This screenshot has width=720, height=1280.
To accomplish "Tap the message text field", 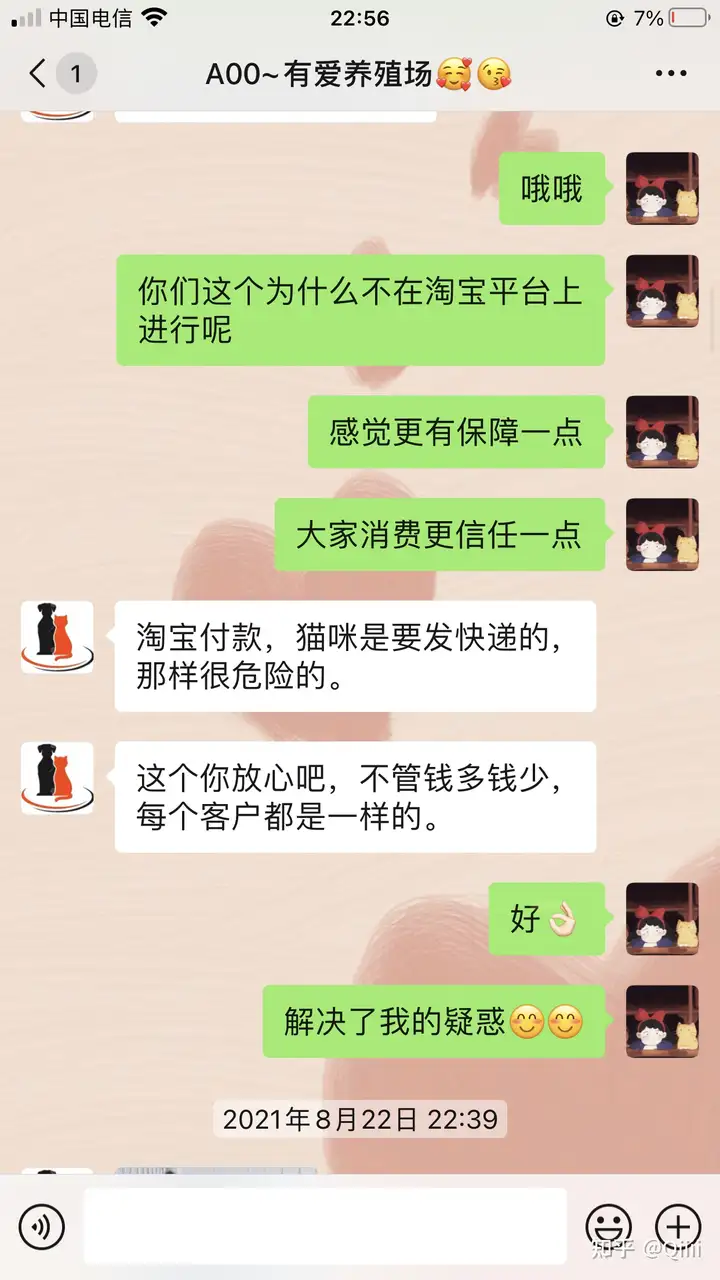I will point(324,1226).
